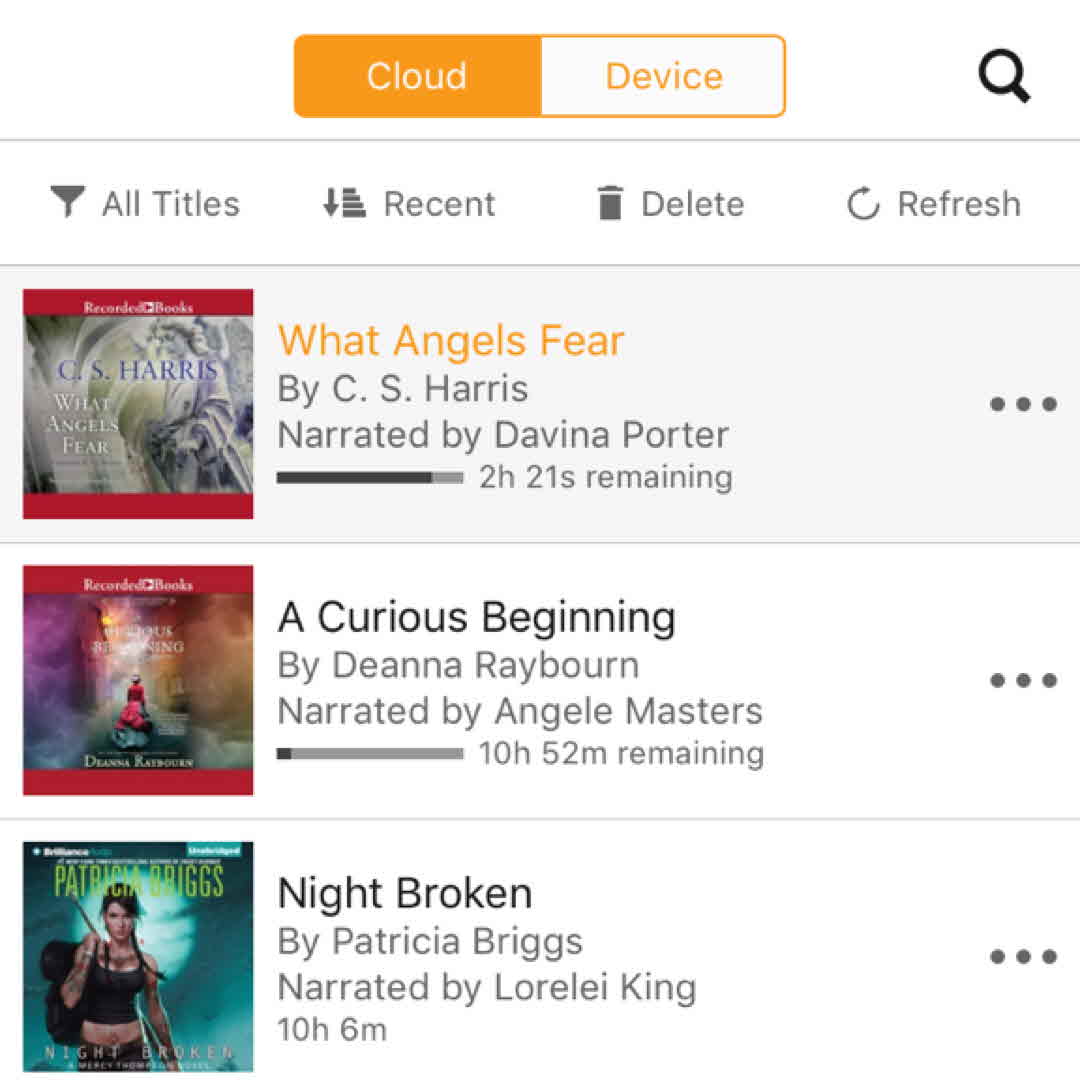The height and width of the screenshot is (1080, 1080).
Task: Select the Cloud tab
Action: (417, 76)
